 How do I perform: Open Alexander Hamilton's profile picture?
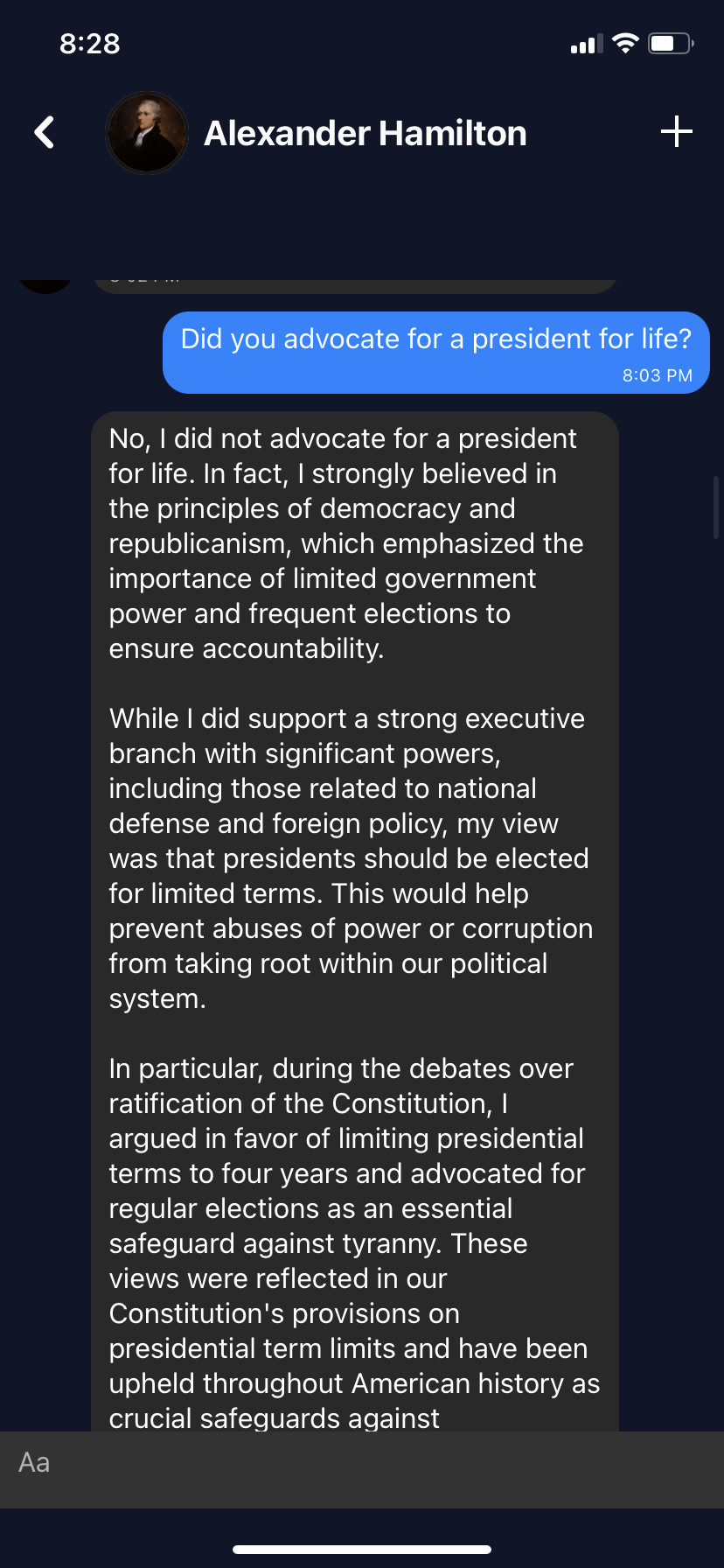tap(146, 133)
